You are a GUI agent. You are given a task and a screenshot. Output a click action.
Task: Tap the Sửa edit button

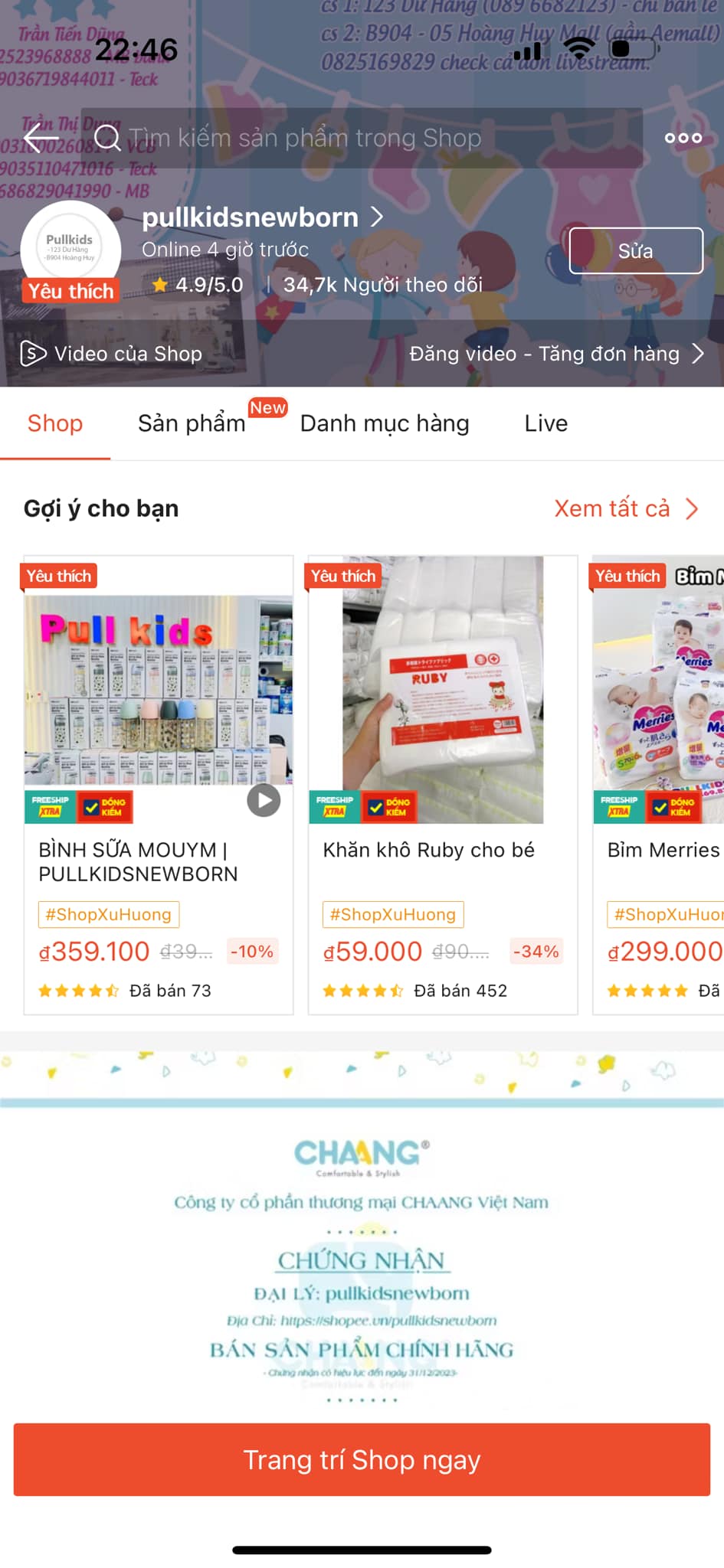pos(635,250)
